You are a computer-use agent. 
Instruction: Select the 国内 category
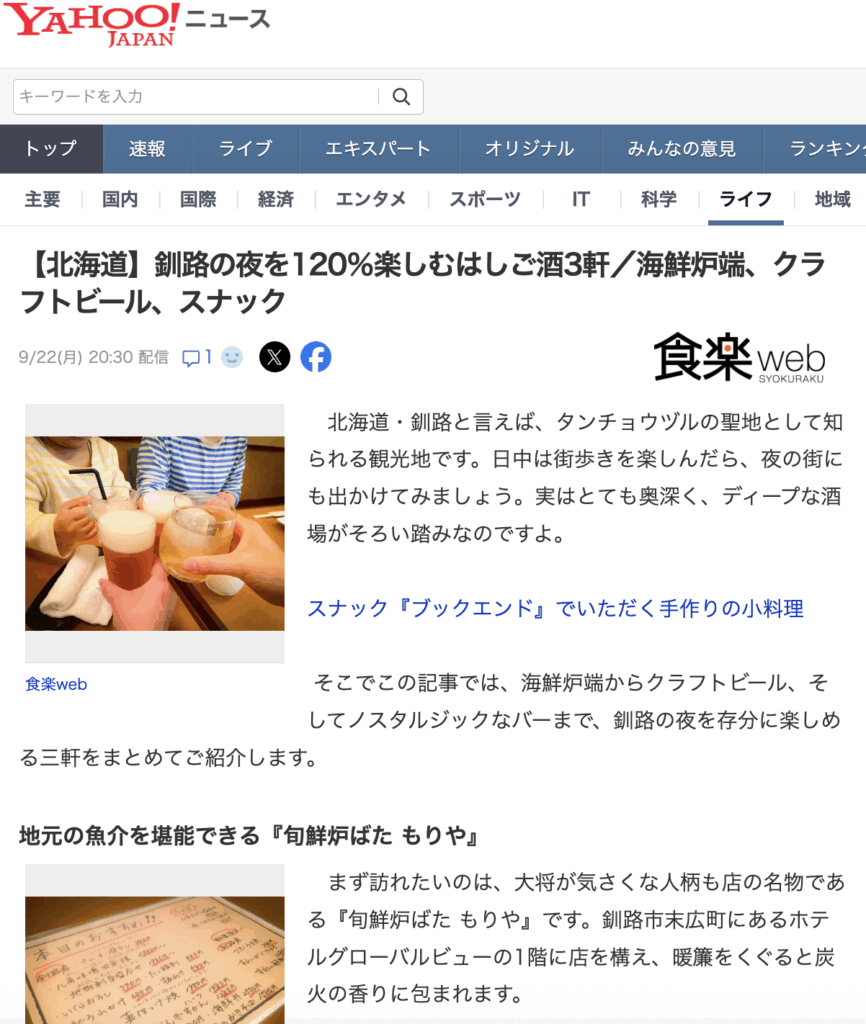point(121,199)
